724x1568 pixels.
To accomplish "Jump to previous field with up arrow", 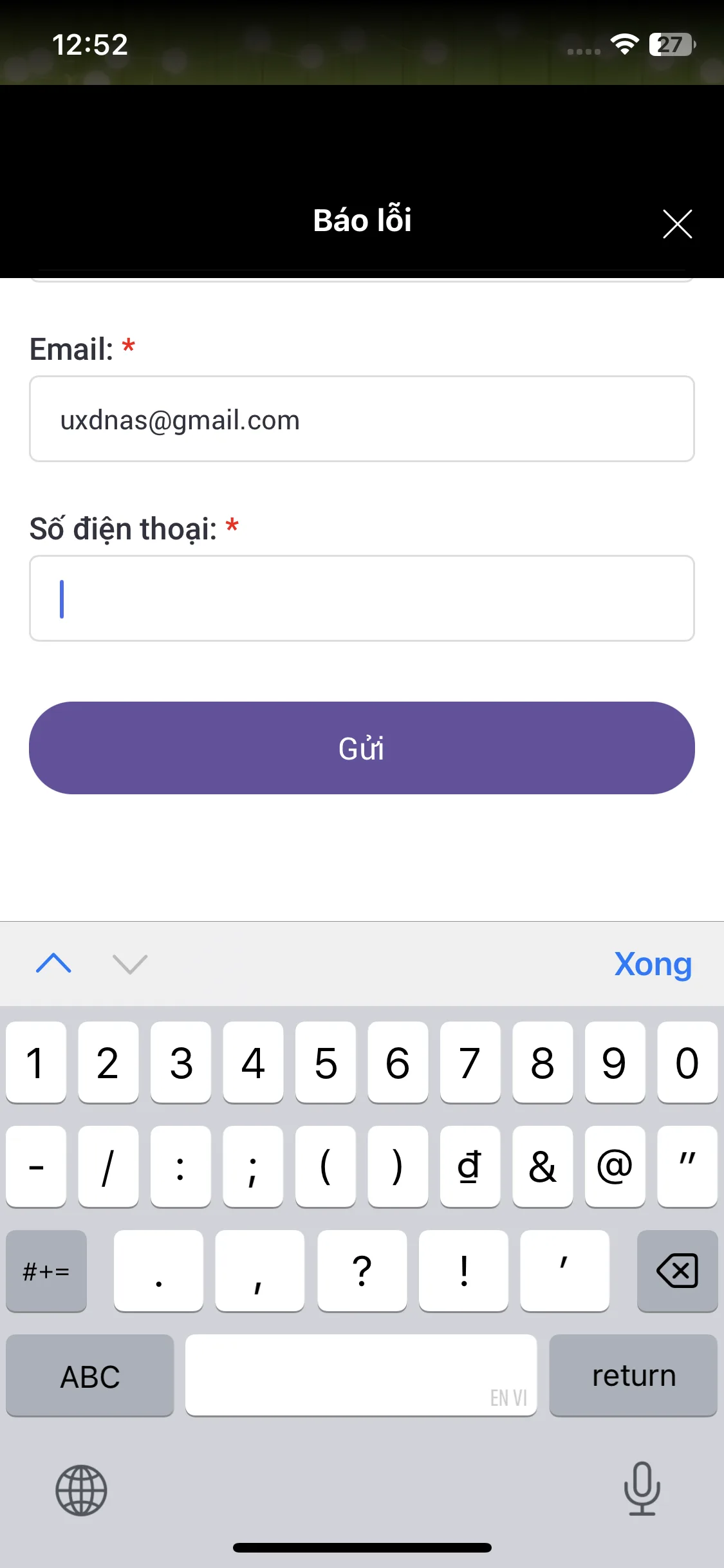I will coord(54,964).
